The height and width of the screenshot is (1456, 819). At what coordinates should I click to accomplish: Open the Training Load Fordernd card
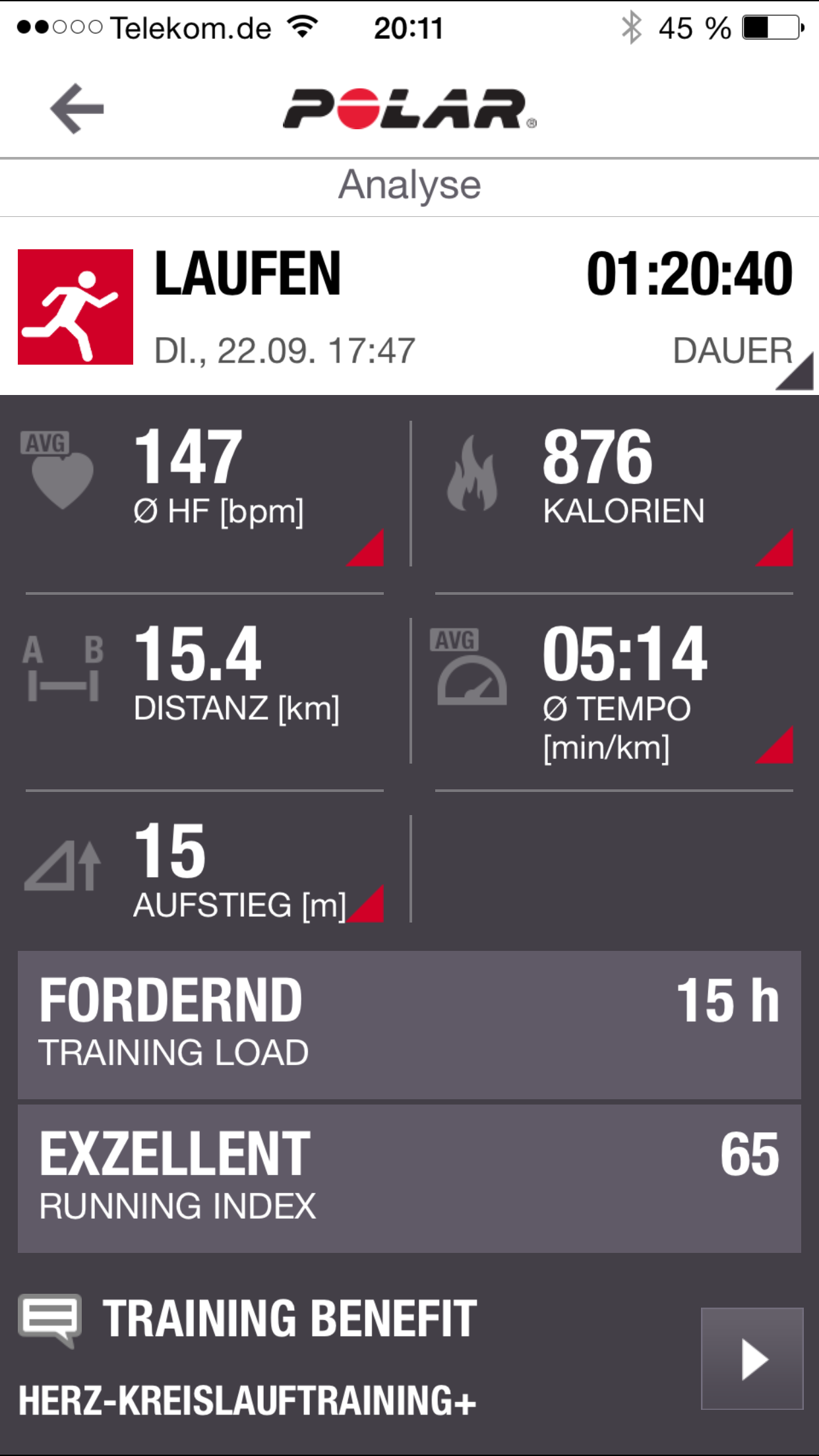coord(409,1024)
